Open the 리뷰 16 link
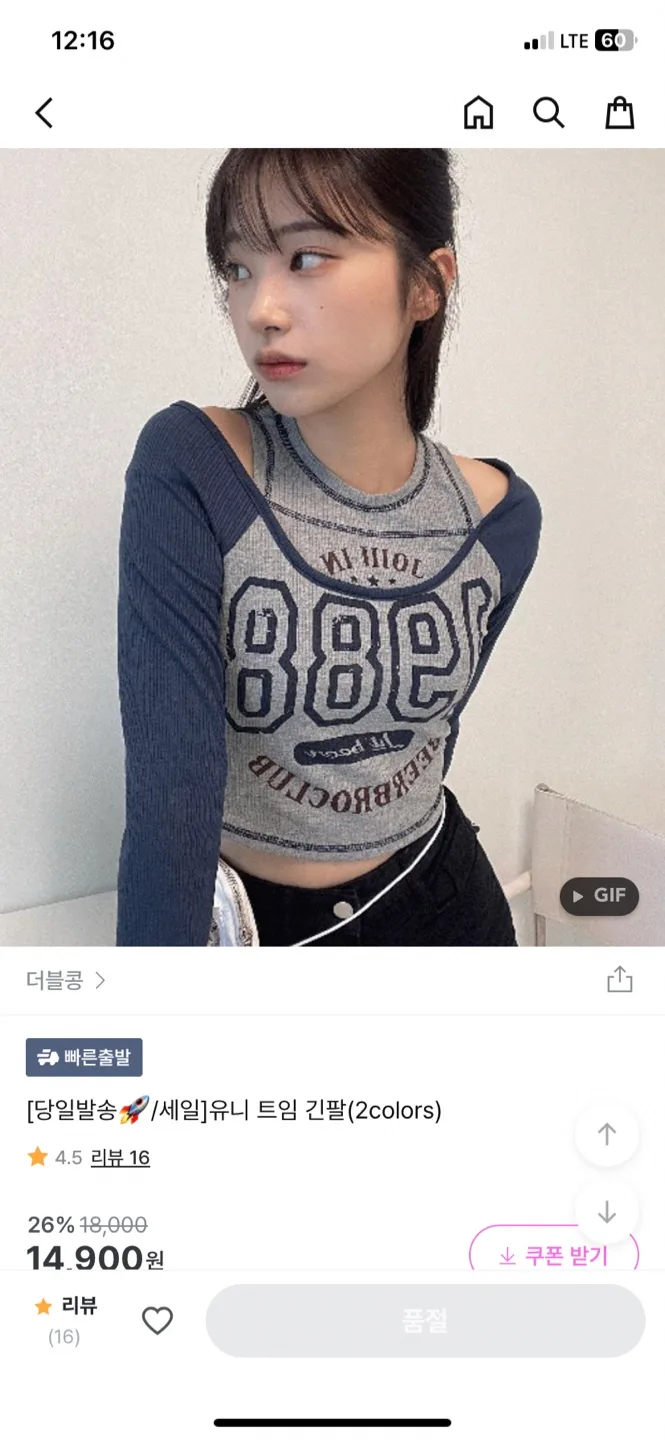Screen dimensions: 665x1440 pos(120,1158)
